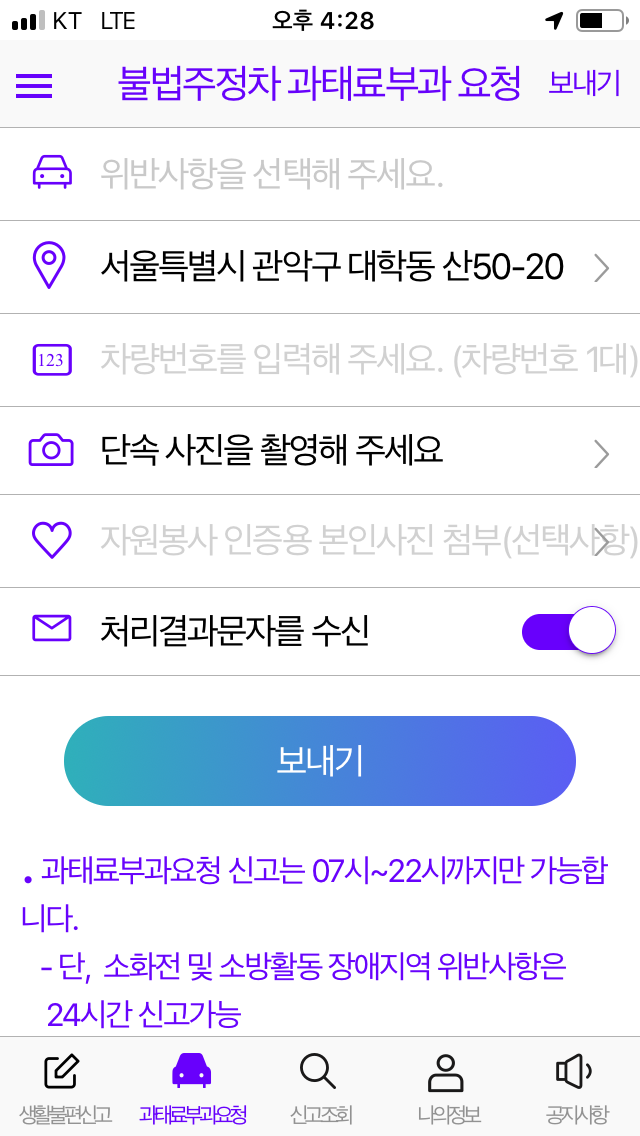Focus the vehicle number (차량번호) field
This screenshot has height=1136, width=640.
pyautogui.click(x=320, y=360)
